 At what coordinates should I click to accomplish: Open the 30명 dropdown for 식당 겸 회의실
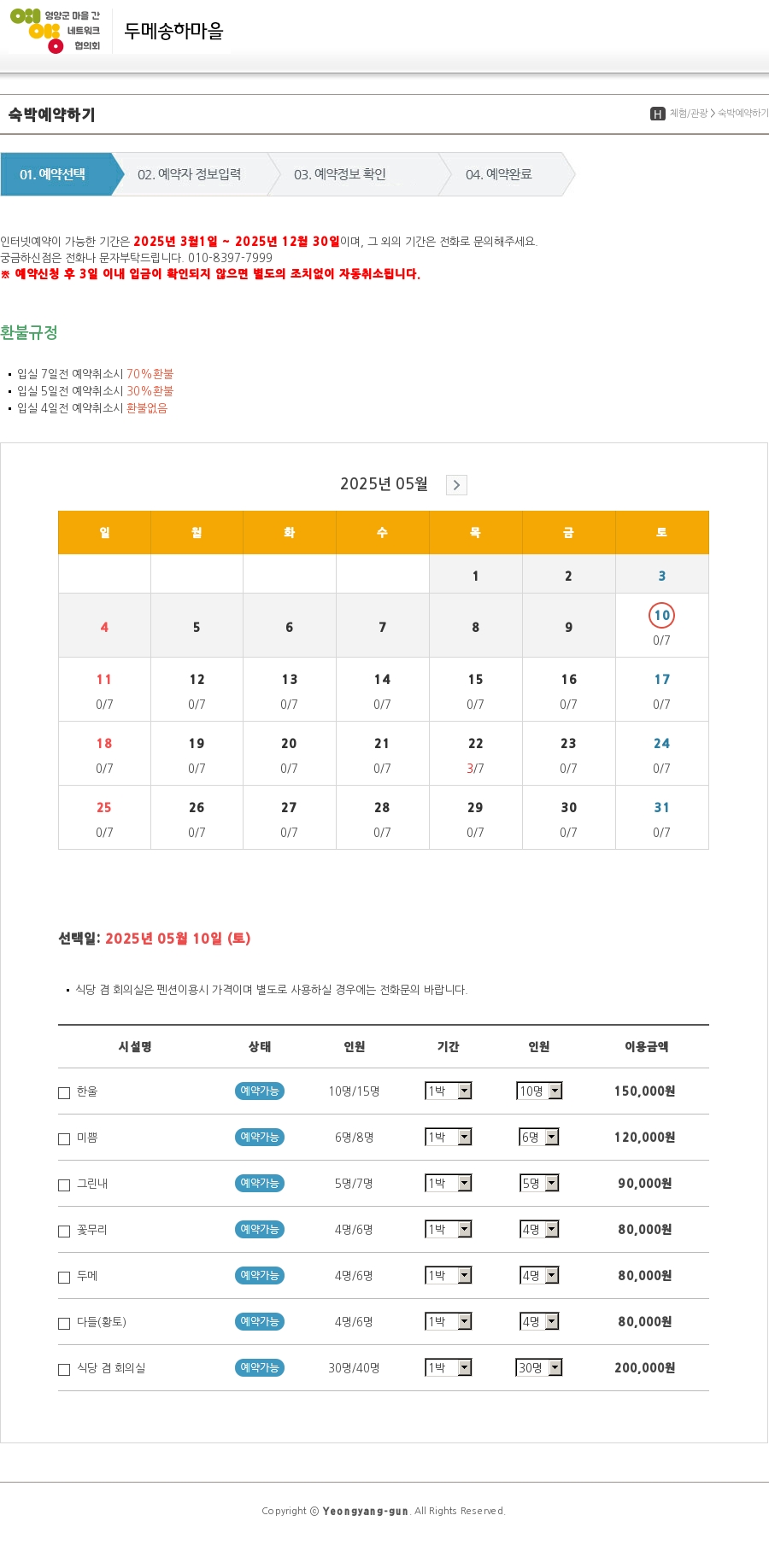[x=539, y=1367]
